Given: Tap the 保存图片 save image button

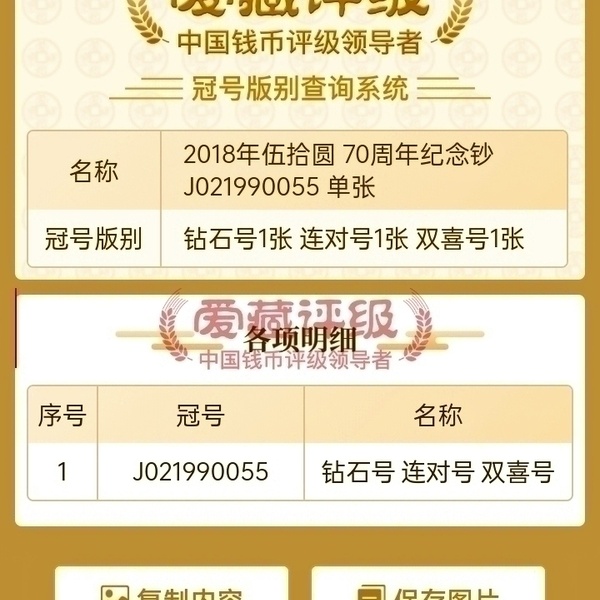Looking at the screenshot, I should (428, 587).
